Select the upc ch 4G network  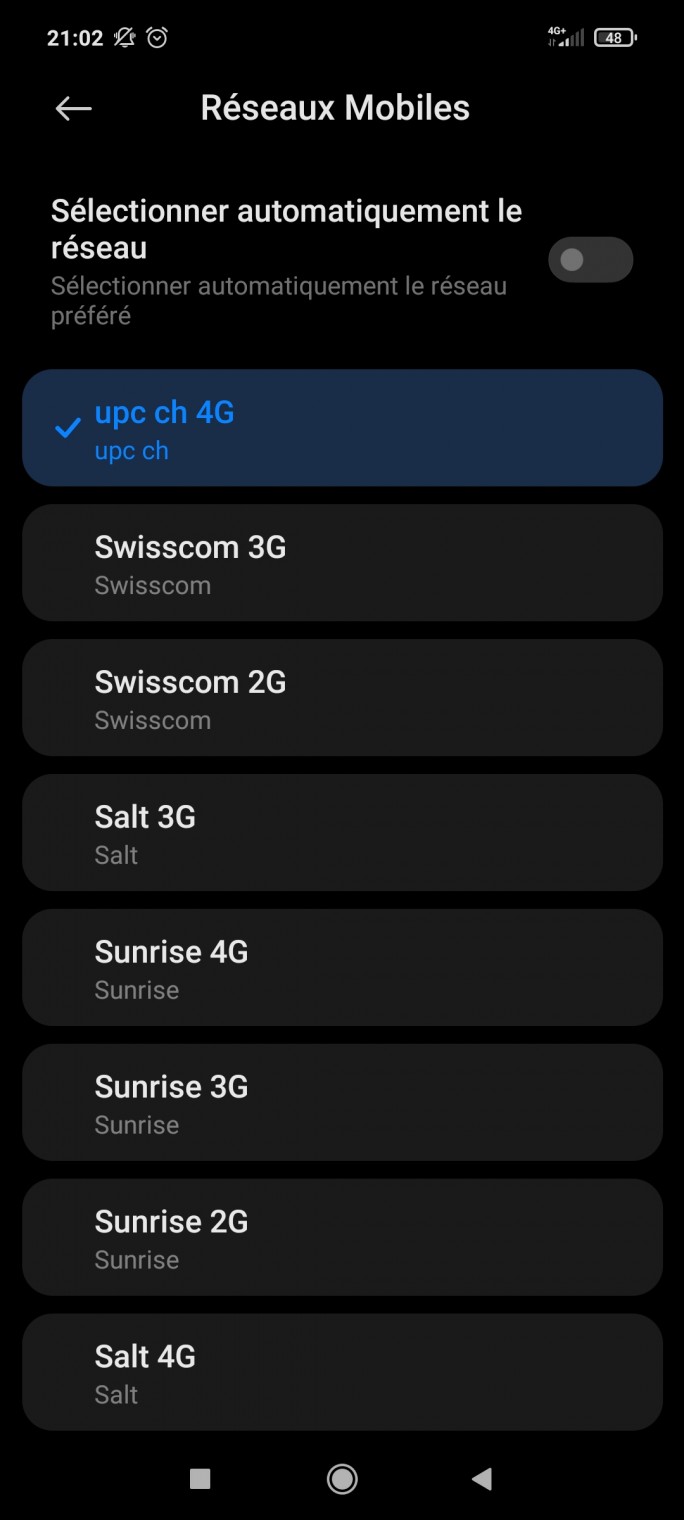coord(342,428)
